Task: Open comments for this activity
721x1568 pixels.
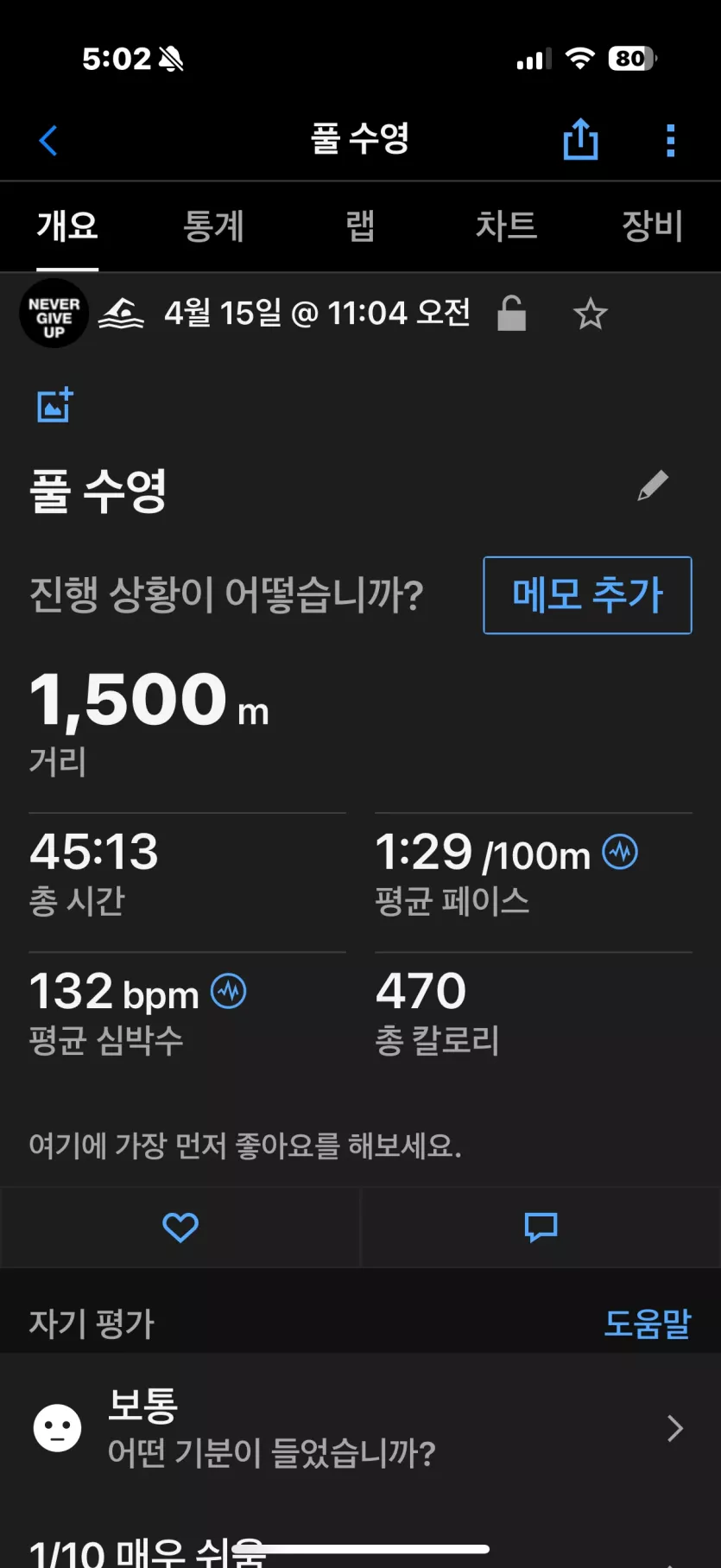Action: (541, 1227)
